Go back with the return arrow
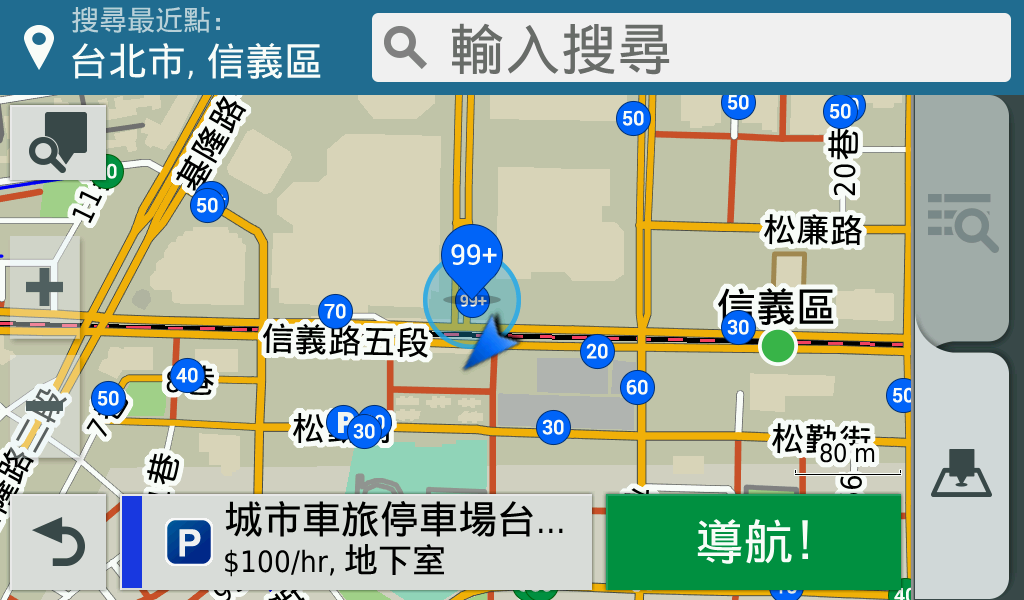The width and height of the screenshot is (1024, 600). click(x=58, y=543)
